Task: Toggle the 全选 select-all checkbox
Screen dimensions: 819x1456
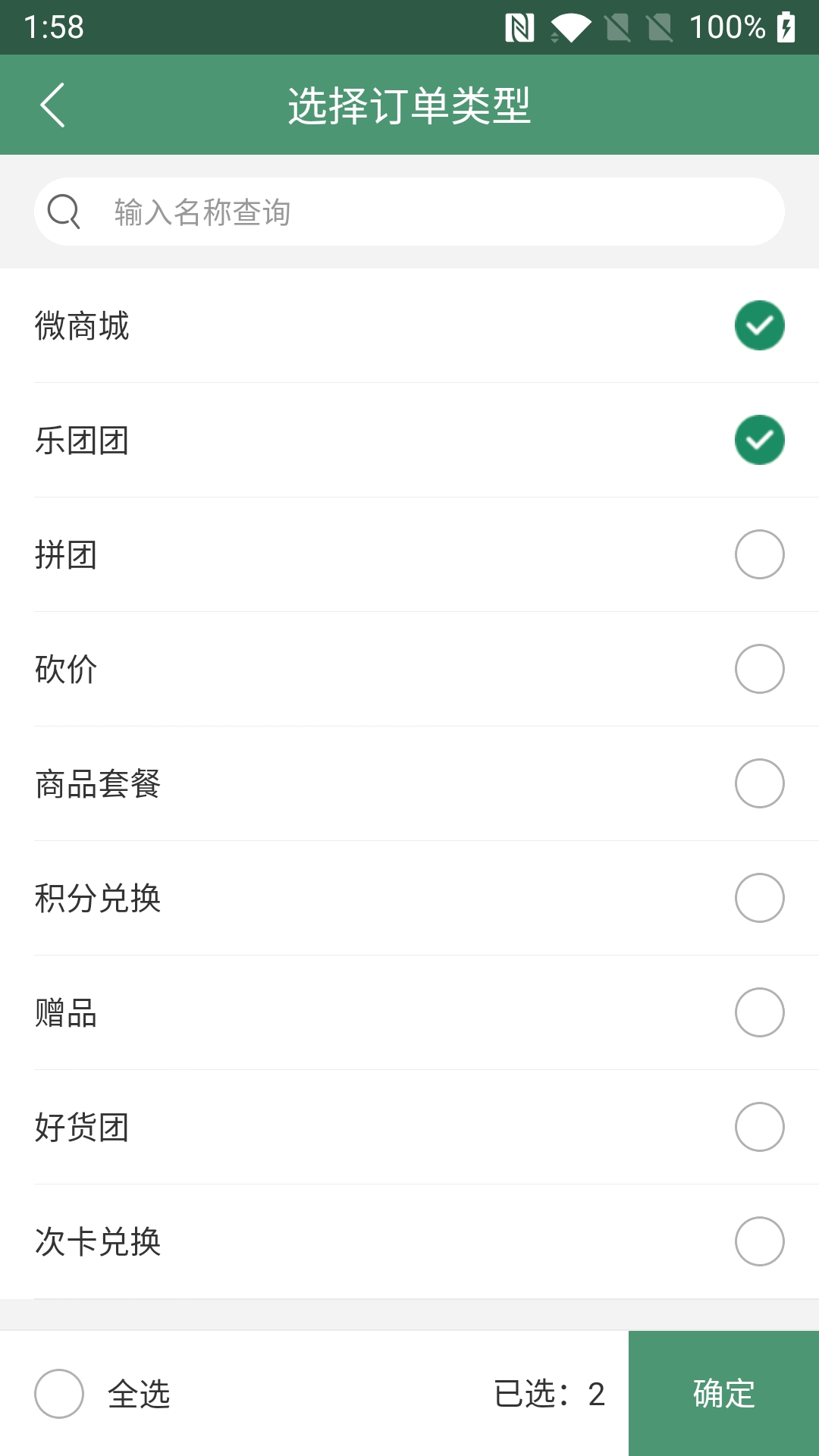Action: coord(59,1394)
